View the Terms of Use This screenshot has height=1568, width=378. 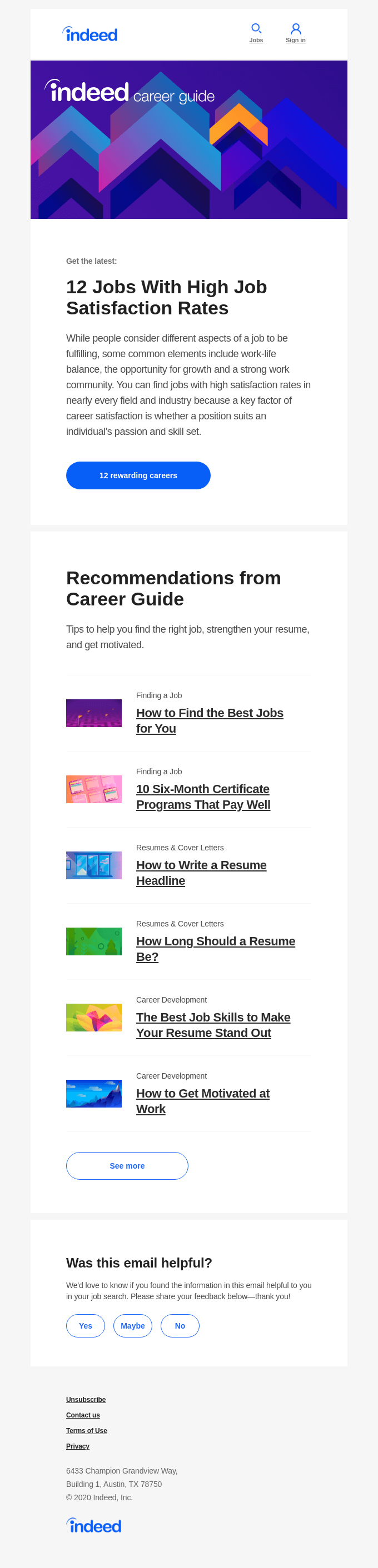[86, 1430]
